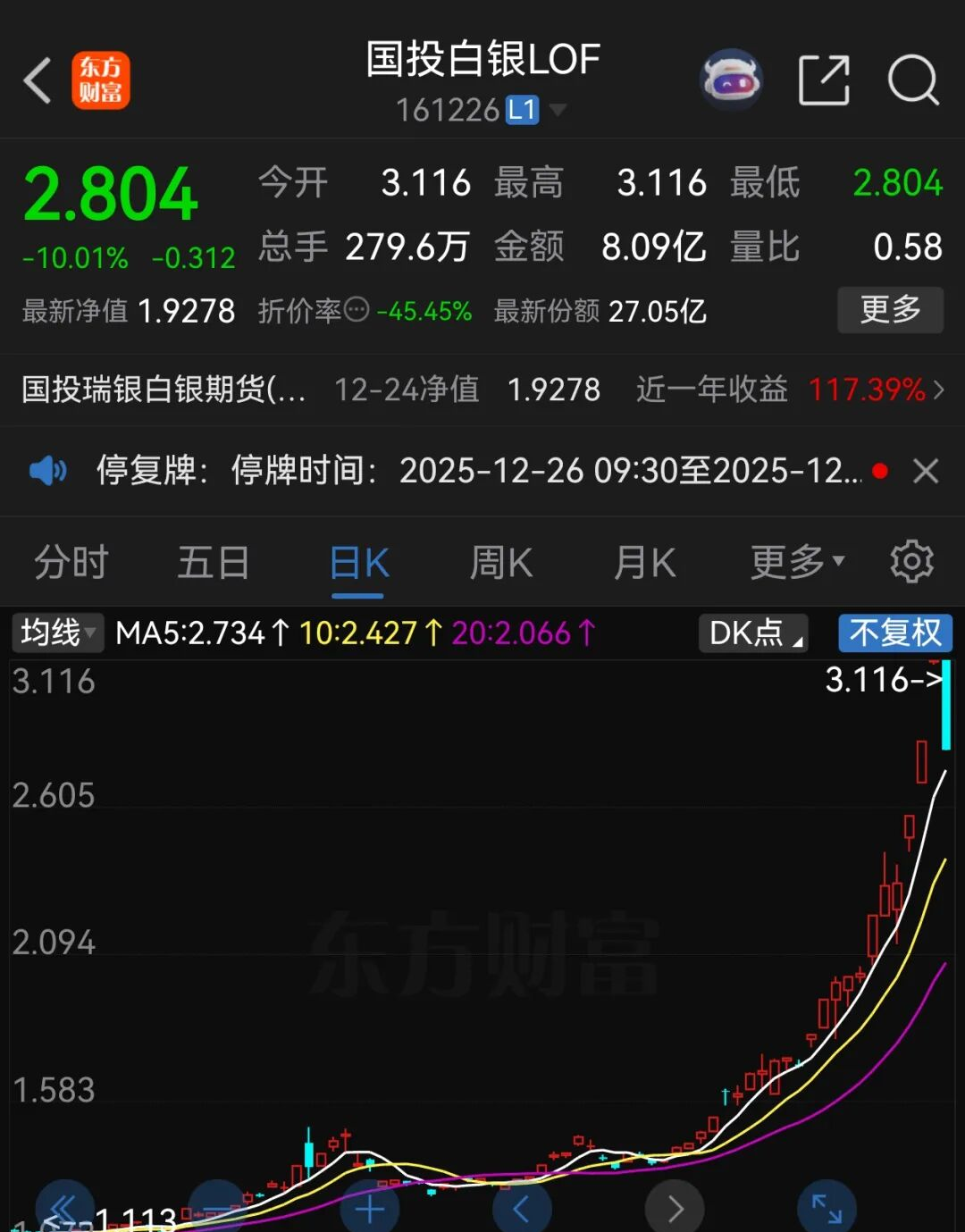The image size is (965, 1232).
Task: Switch to the 分时 tab
Action: click(x=71, y=562)
